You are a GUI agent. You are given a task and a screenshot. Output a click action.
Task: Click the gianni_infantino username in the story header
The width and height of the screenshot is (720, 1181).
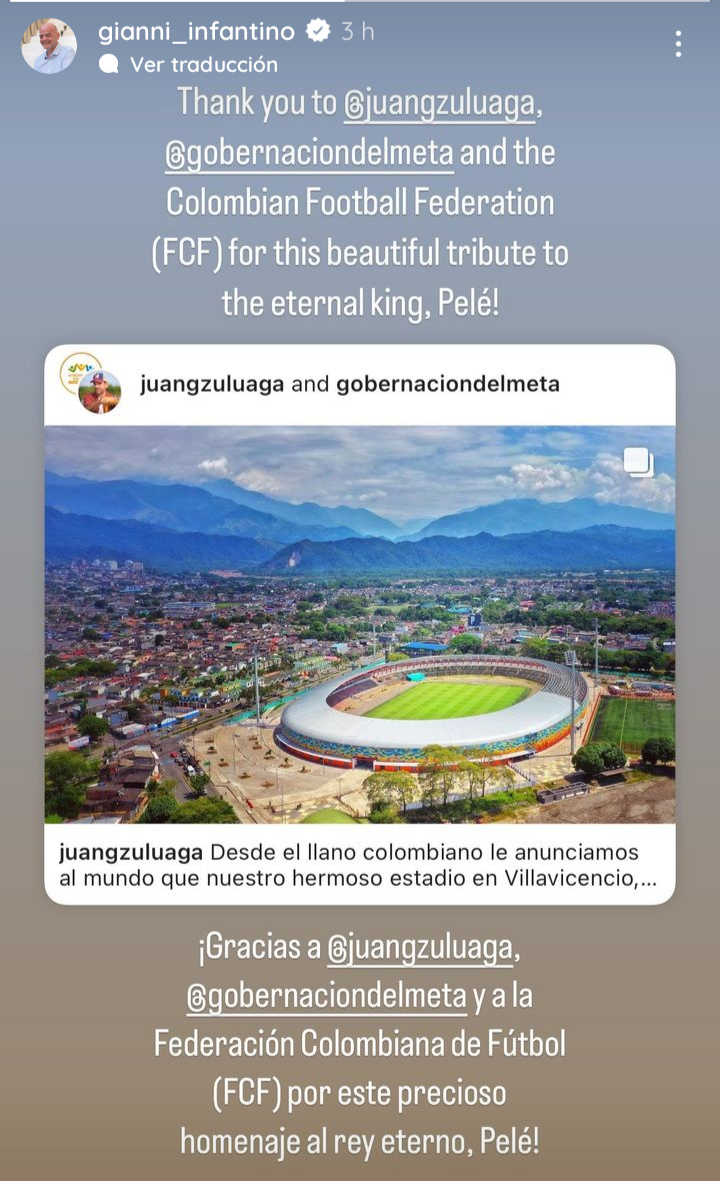point(196,30)
